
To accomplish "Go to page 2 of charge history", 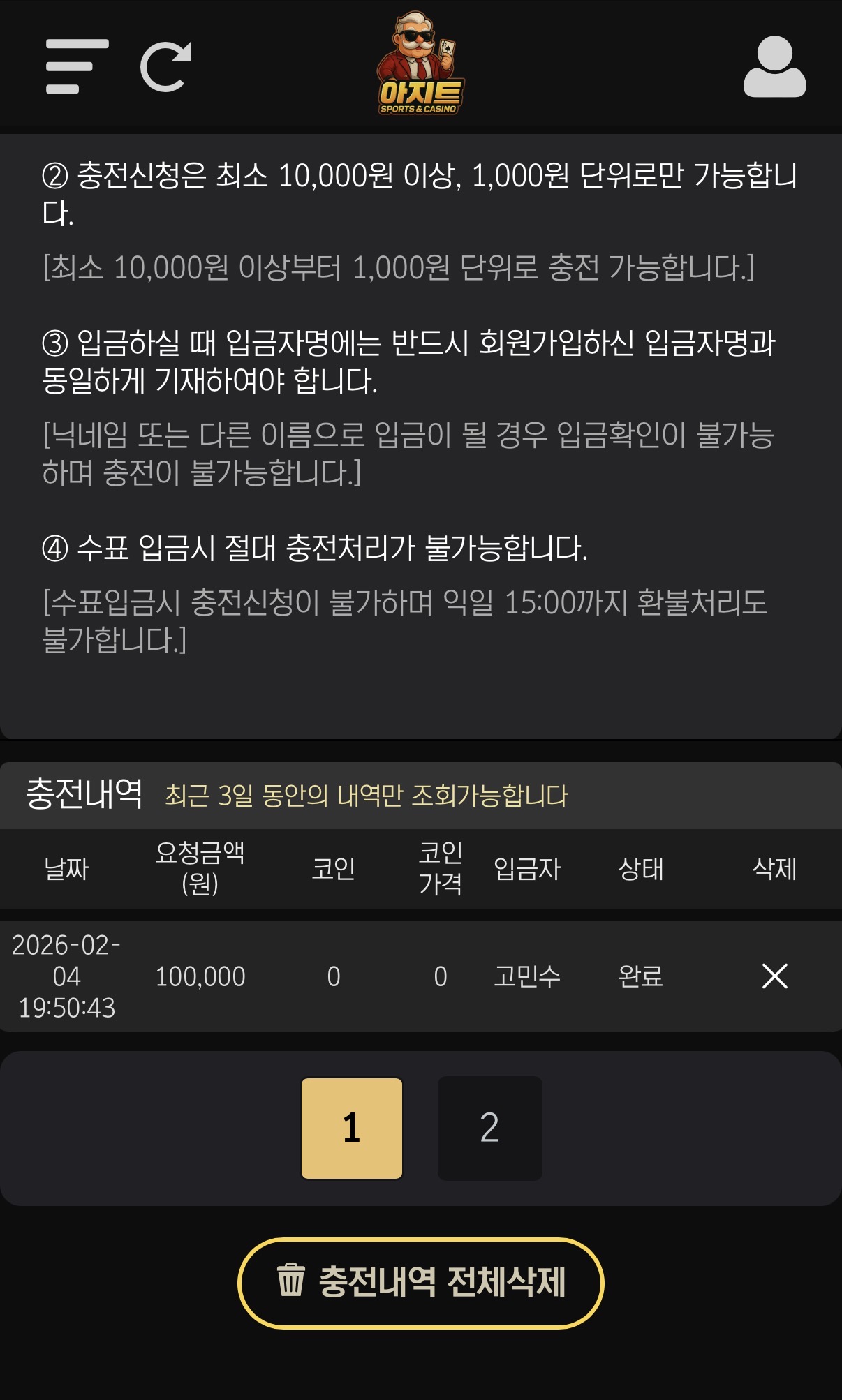I will pos(489,1128).
